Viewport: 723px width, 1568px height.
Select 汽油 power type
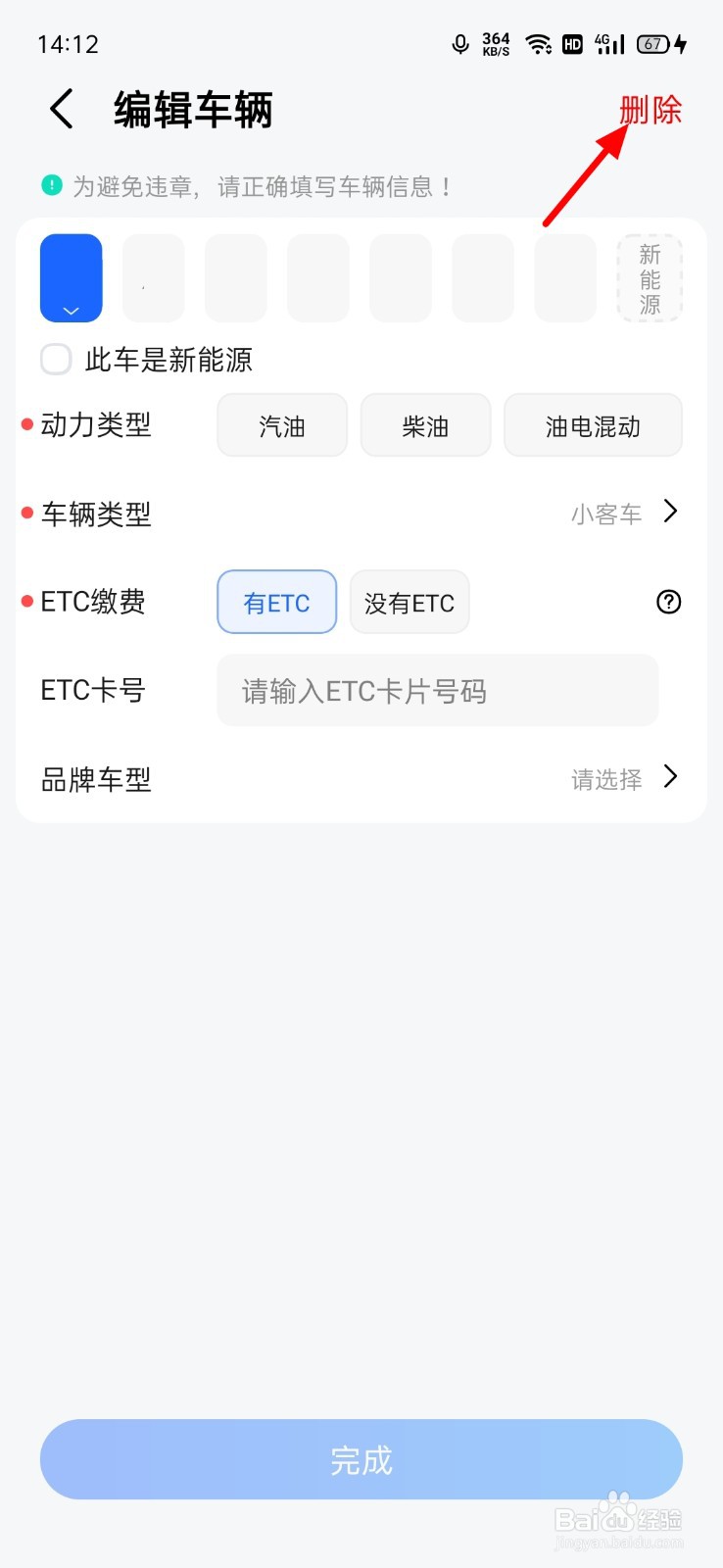pos(282,425)
